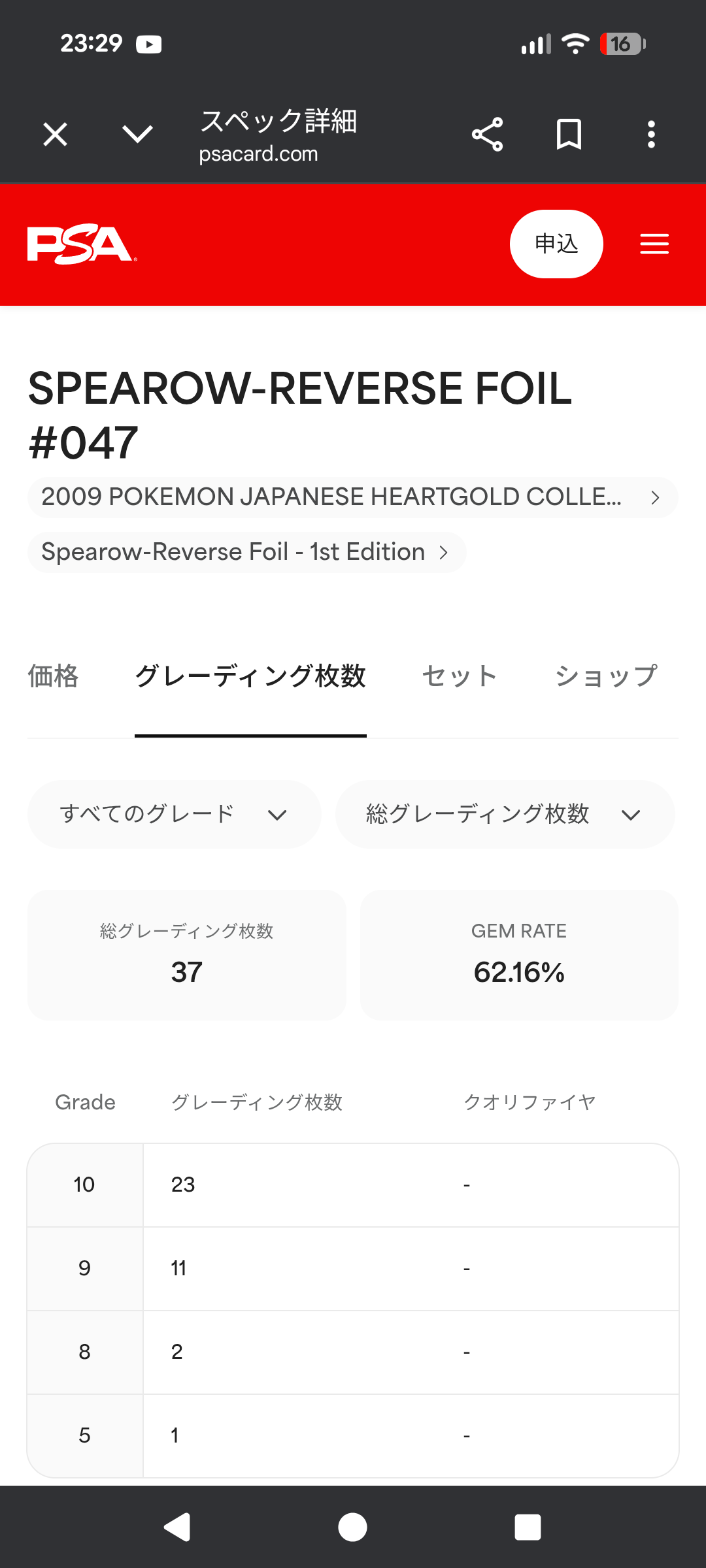Switch to the 価格 tab
The image size is (706, 1568).
pos(53,676)
